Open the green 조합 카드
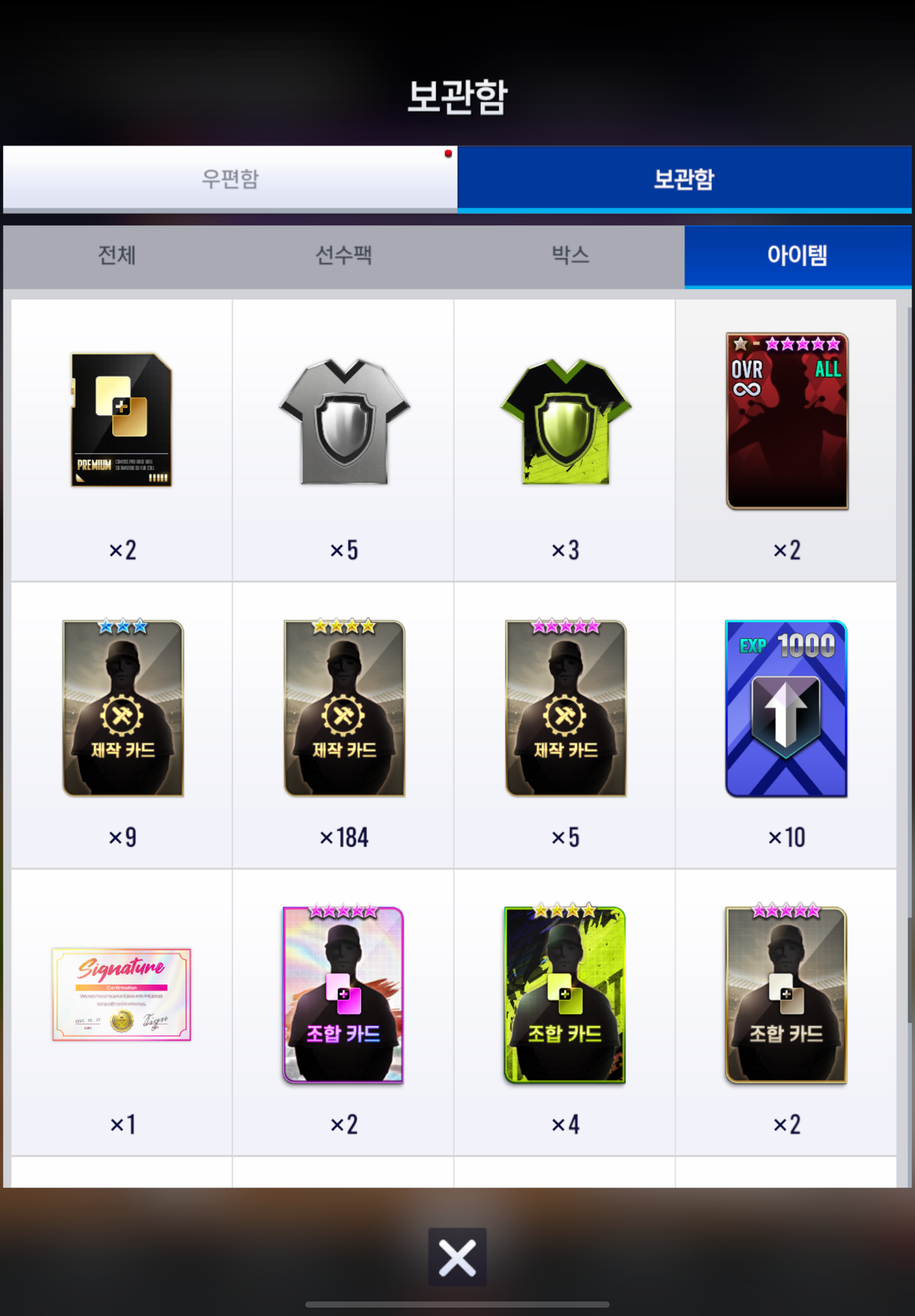The height and width of the screenshot is (1316, 915). pyautogui.click(x=565, y=995)
